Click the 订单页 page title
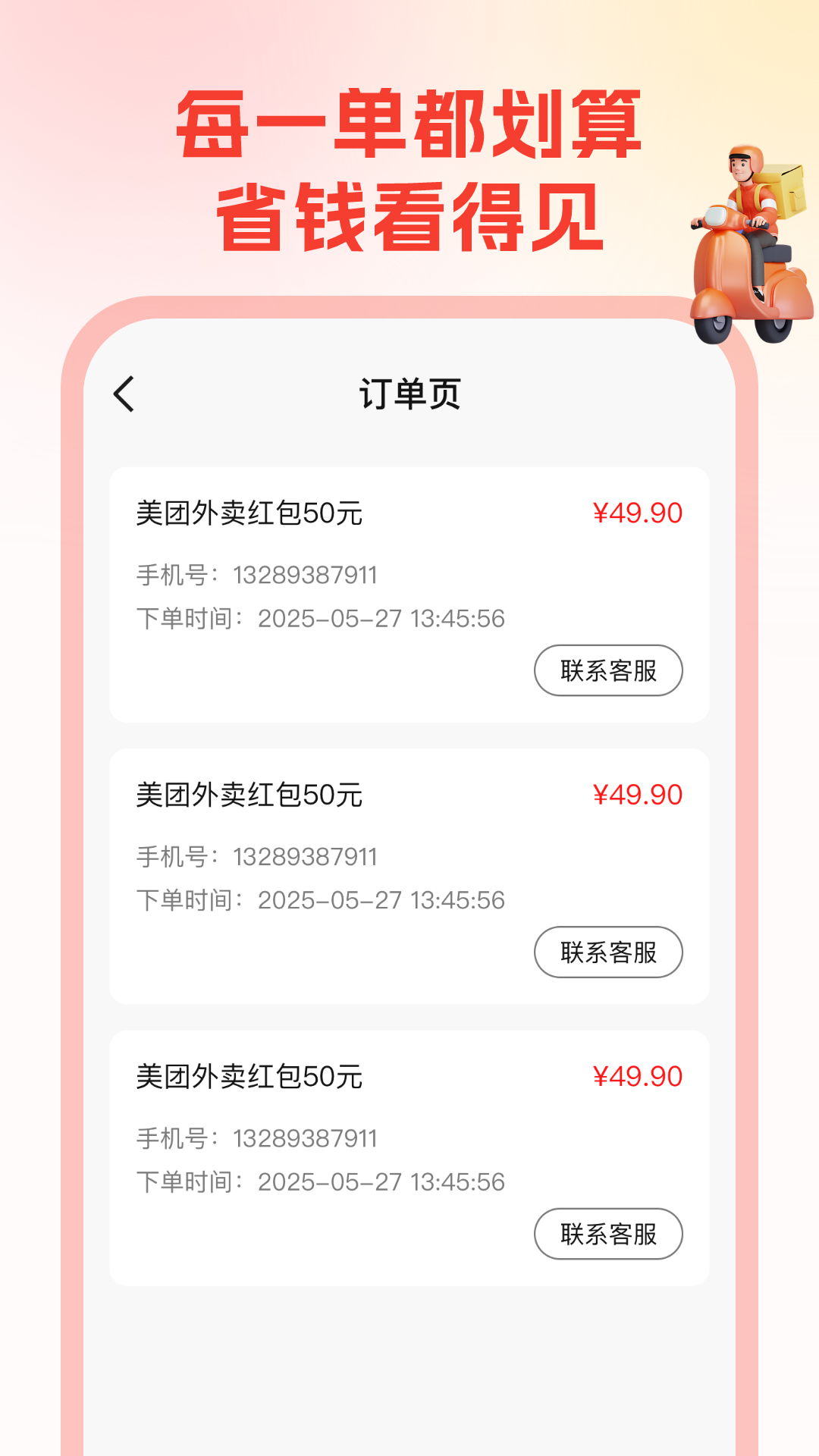 [409, 394]
